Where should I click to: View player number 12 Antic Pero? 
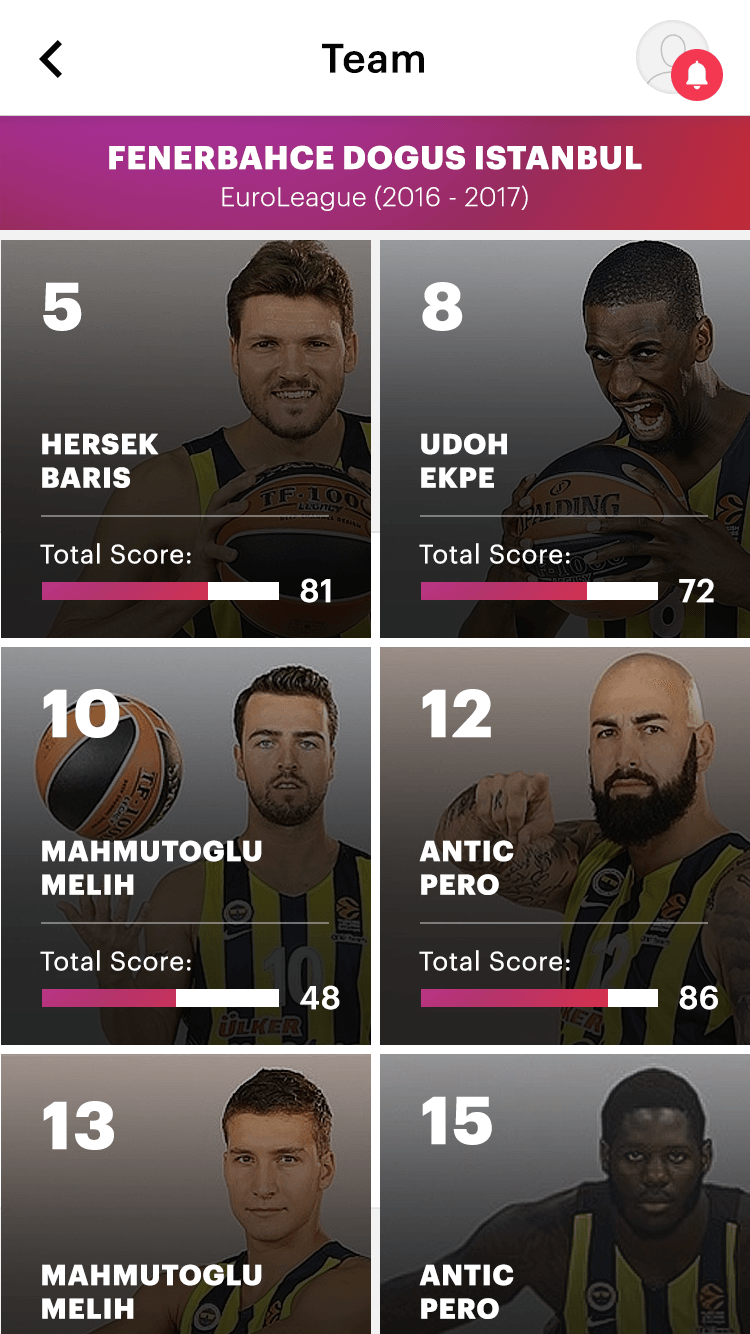click(565, 845)
